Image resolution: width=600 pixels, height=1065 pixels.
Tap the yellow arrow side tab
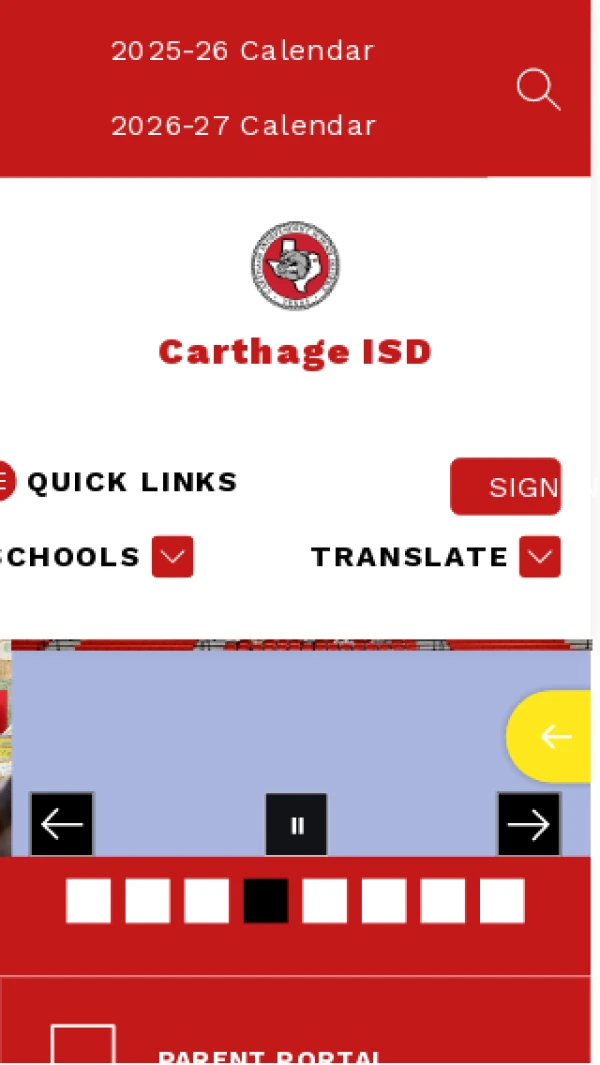[553, 737]
